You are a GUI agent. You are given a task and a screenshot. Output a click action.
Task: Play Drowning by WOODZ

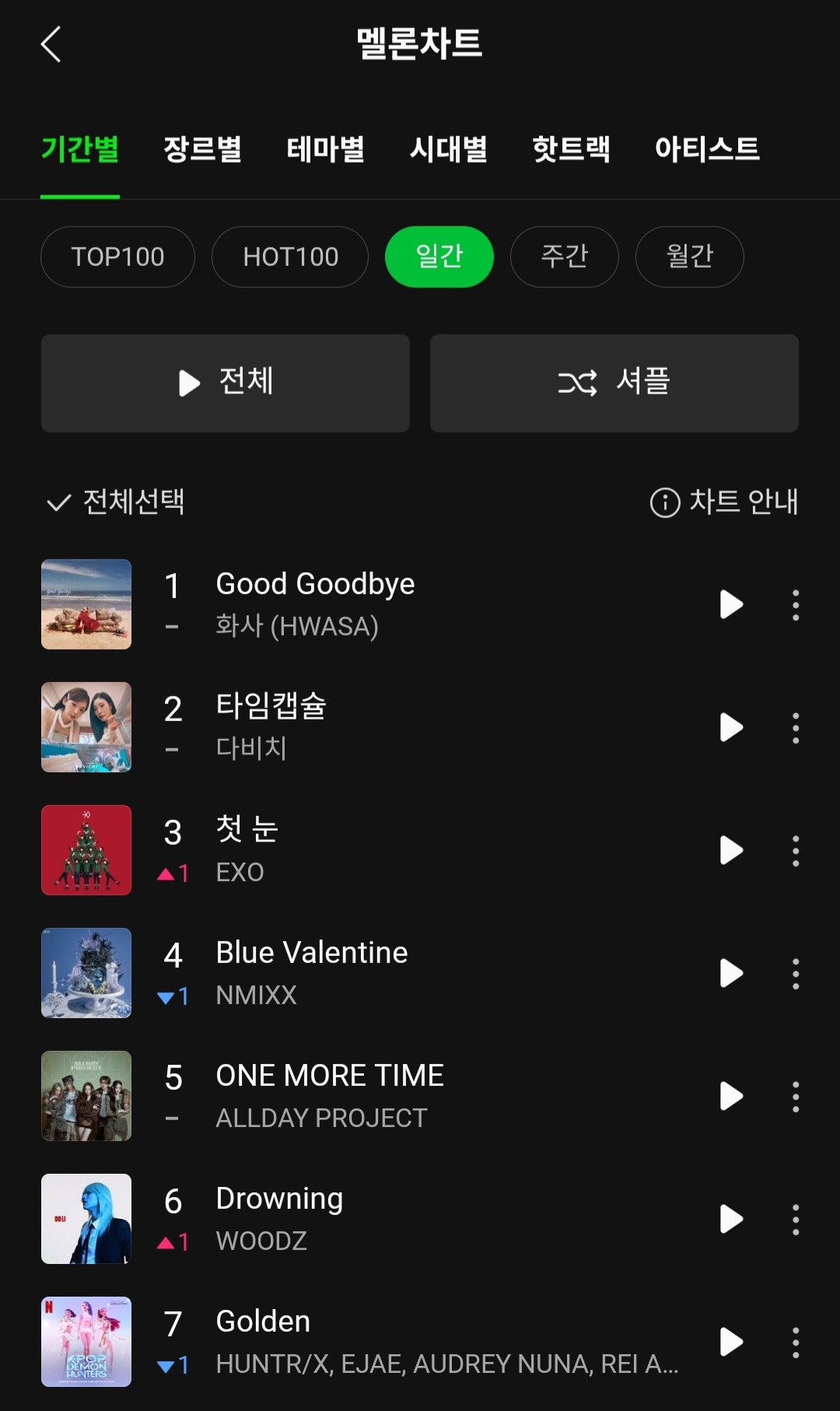coord(731,1219)
